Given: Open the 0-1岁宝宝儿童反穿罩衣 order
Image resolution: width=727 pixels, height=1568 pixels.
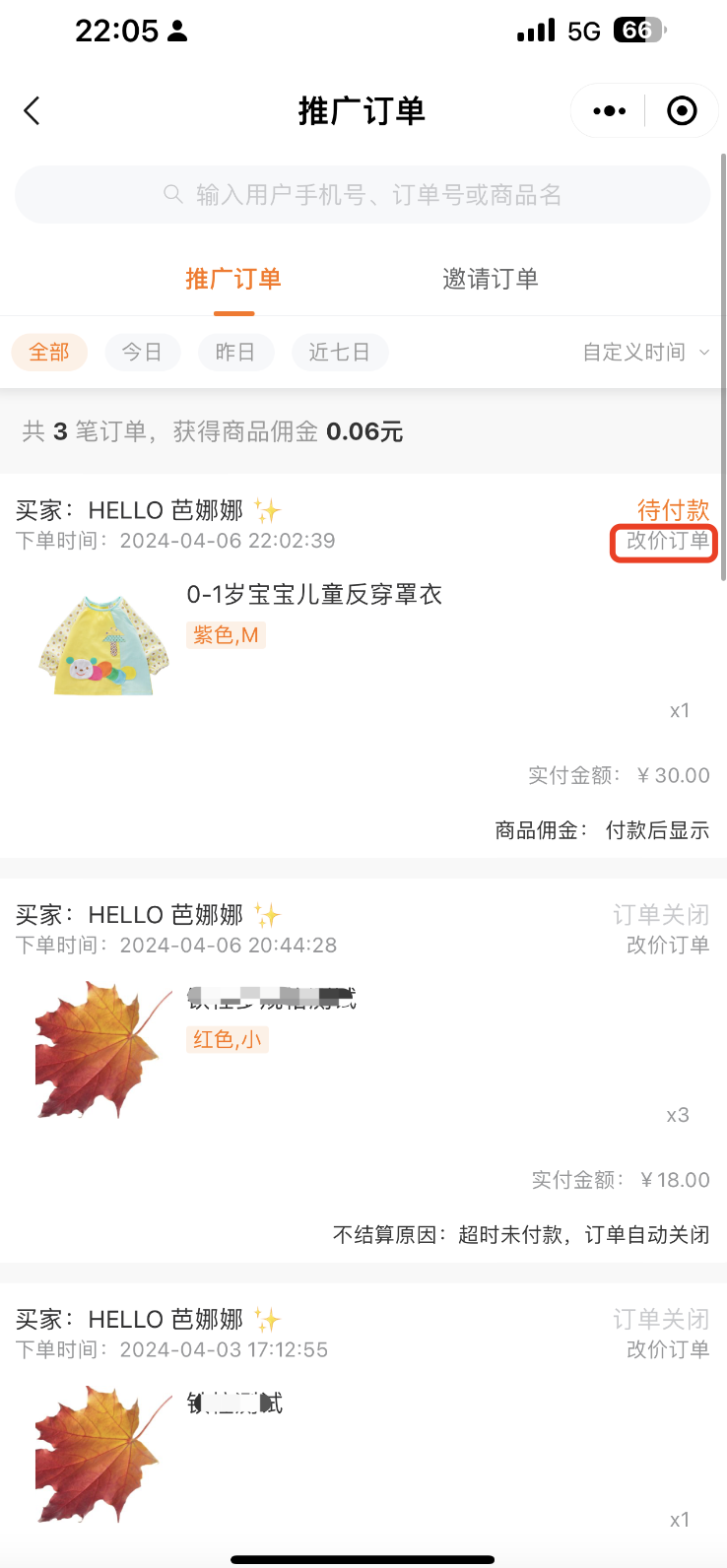Looking at the screenshot, I should coord(363,666).
